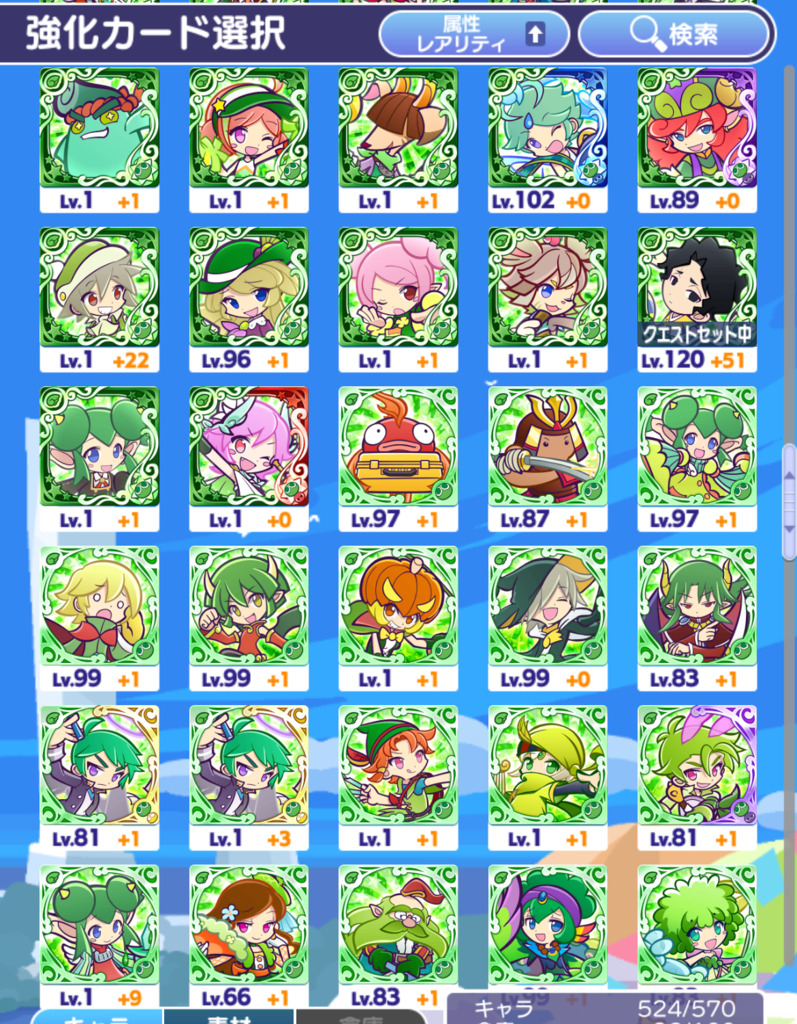Screen dimensions: 797x1024
Task: Select the Lv.1 +9 card
Action: pos(99,927)
